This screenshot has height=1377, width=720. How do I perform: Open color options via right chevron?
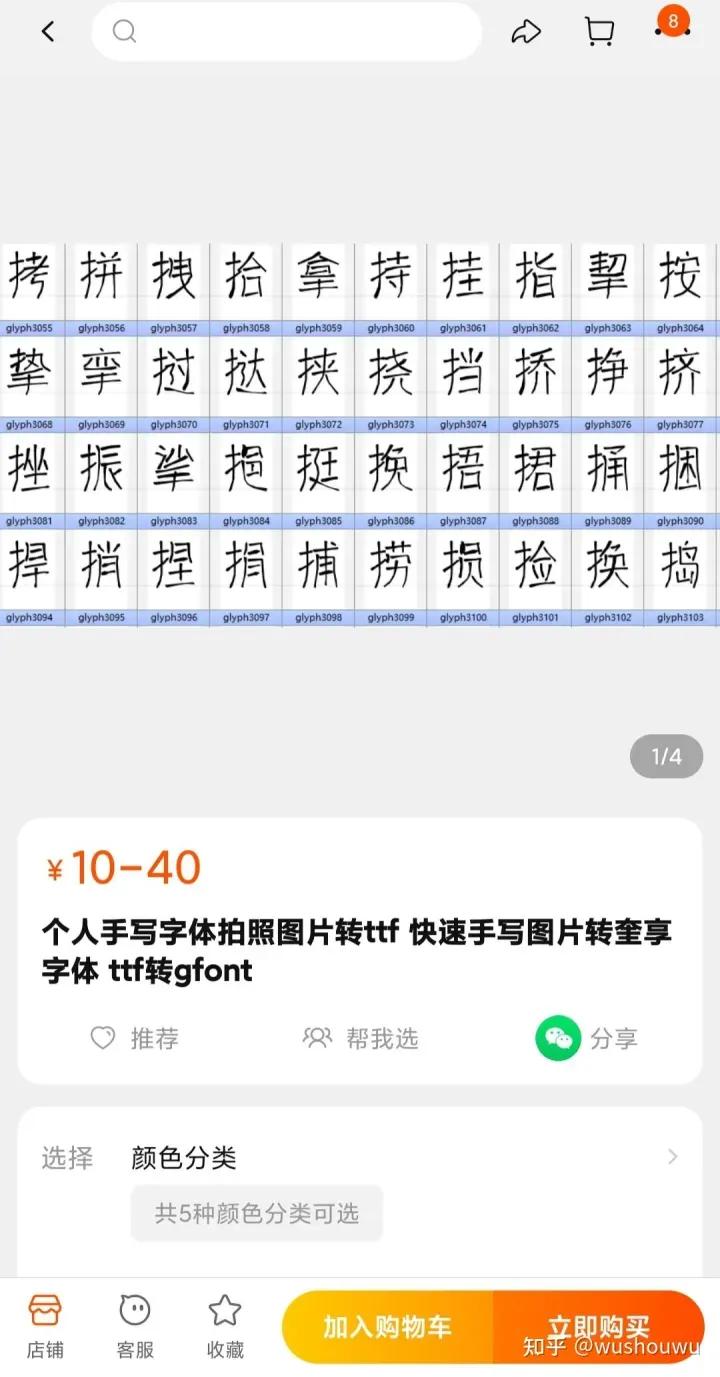click(x=672, y=1157)
